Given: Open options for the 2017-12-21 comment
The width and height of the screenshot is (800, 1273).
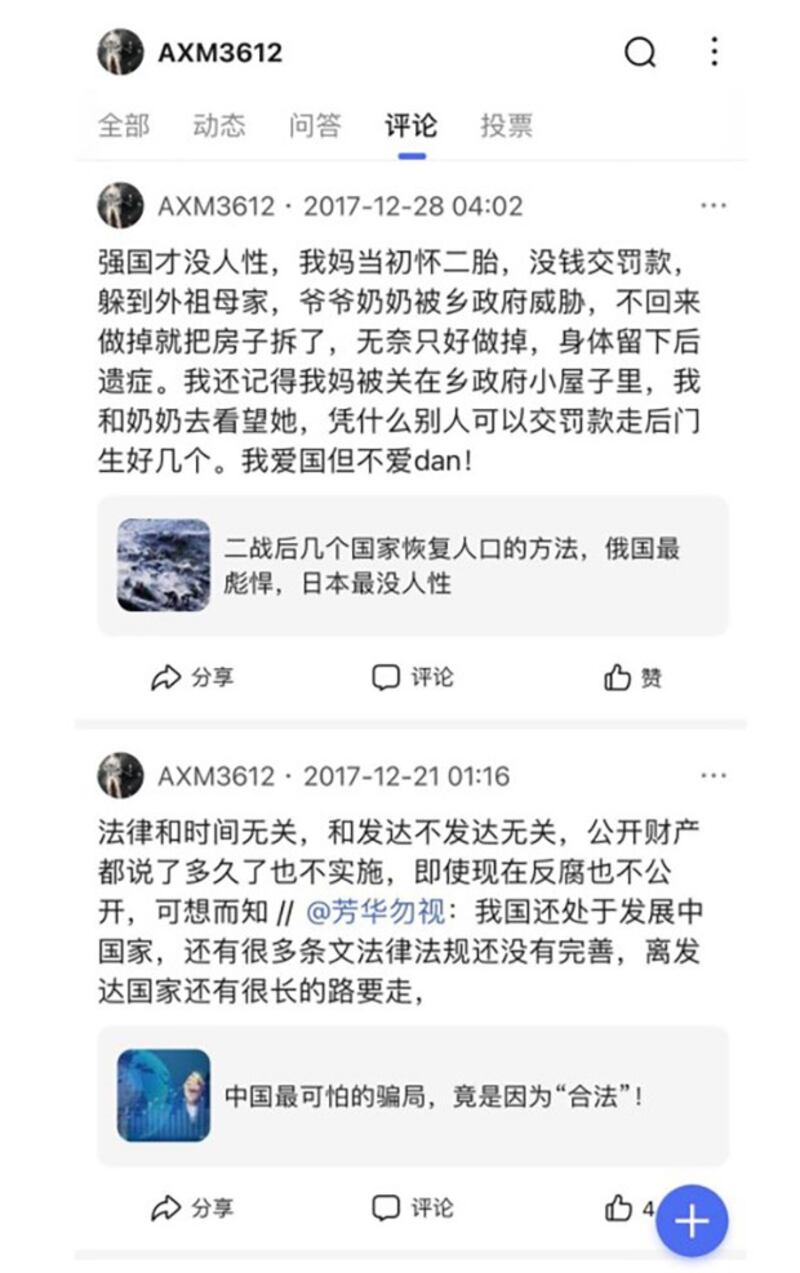Looking at the screenshot, I should [x=713, y=776].
